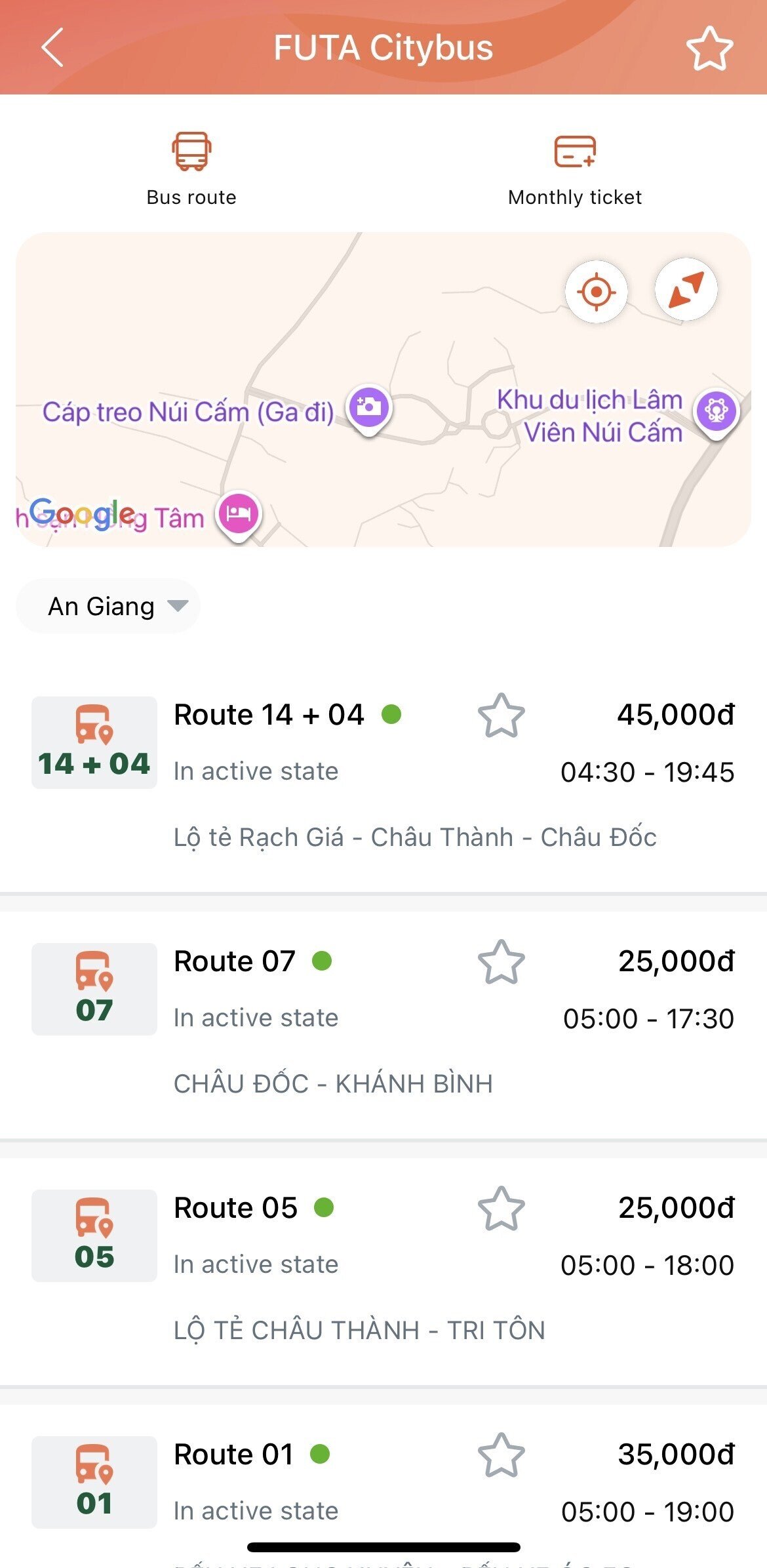Viewport: 767px width, 1568px height.
Task: Favorite Route 01 with its star
Action: tap(501, 1455)
